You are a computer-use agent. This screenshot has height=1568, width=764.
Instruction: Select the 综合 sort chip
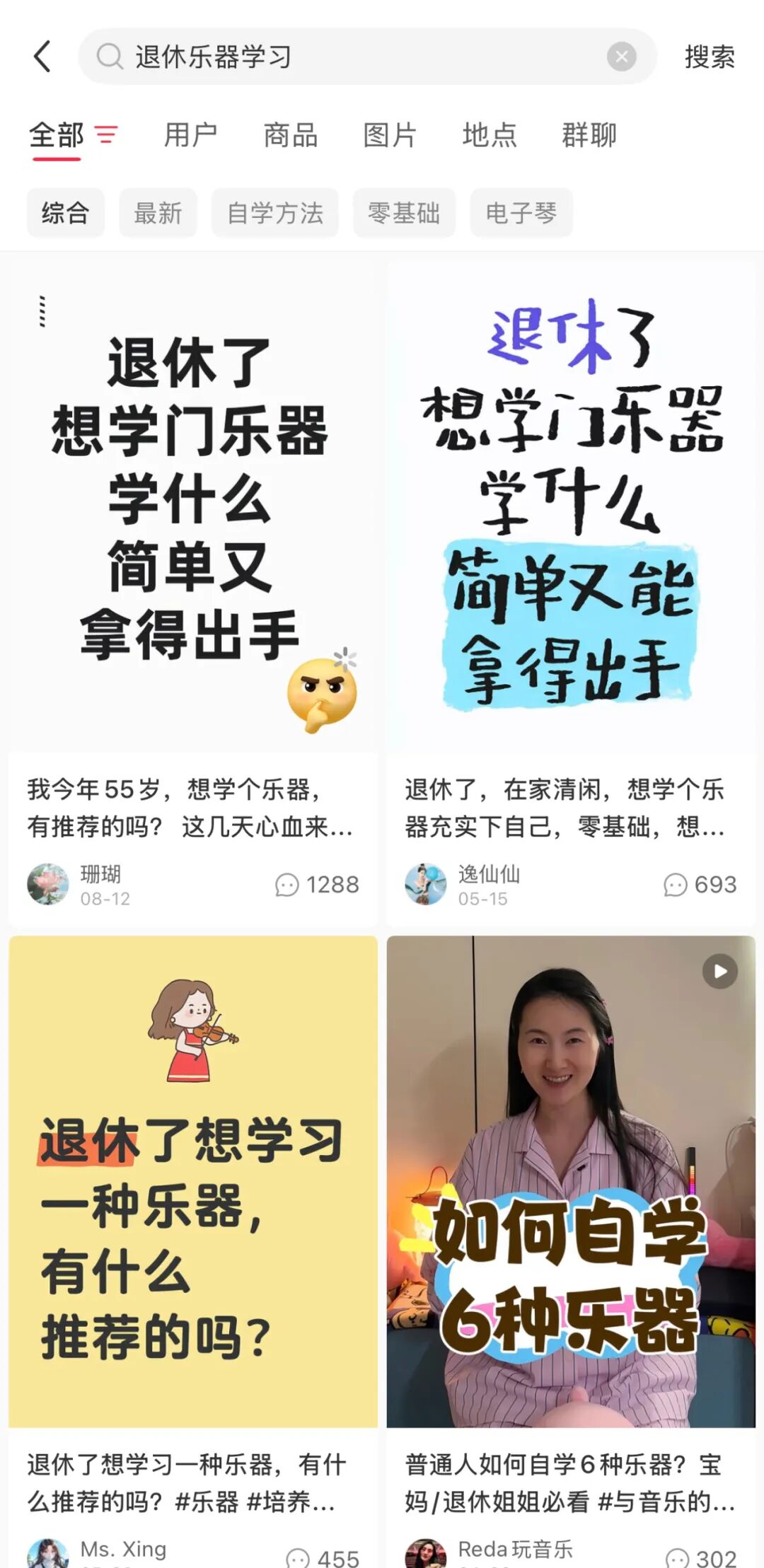coord(65,212)
